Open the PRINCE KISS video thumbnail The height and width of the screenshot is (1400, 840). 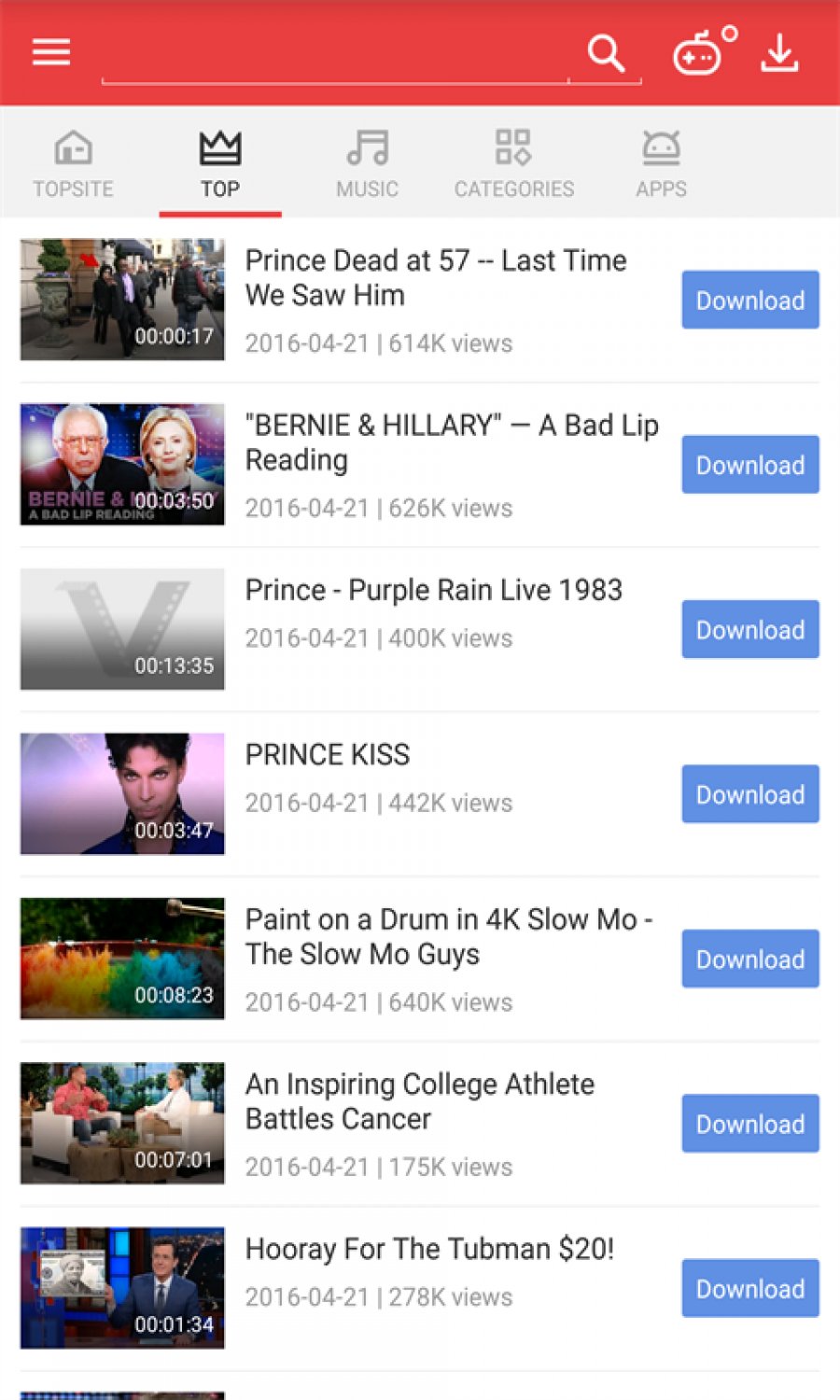(122, 794)
